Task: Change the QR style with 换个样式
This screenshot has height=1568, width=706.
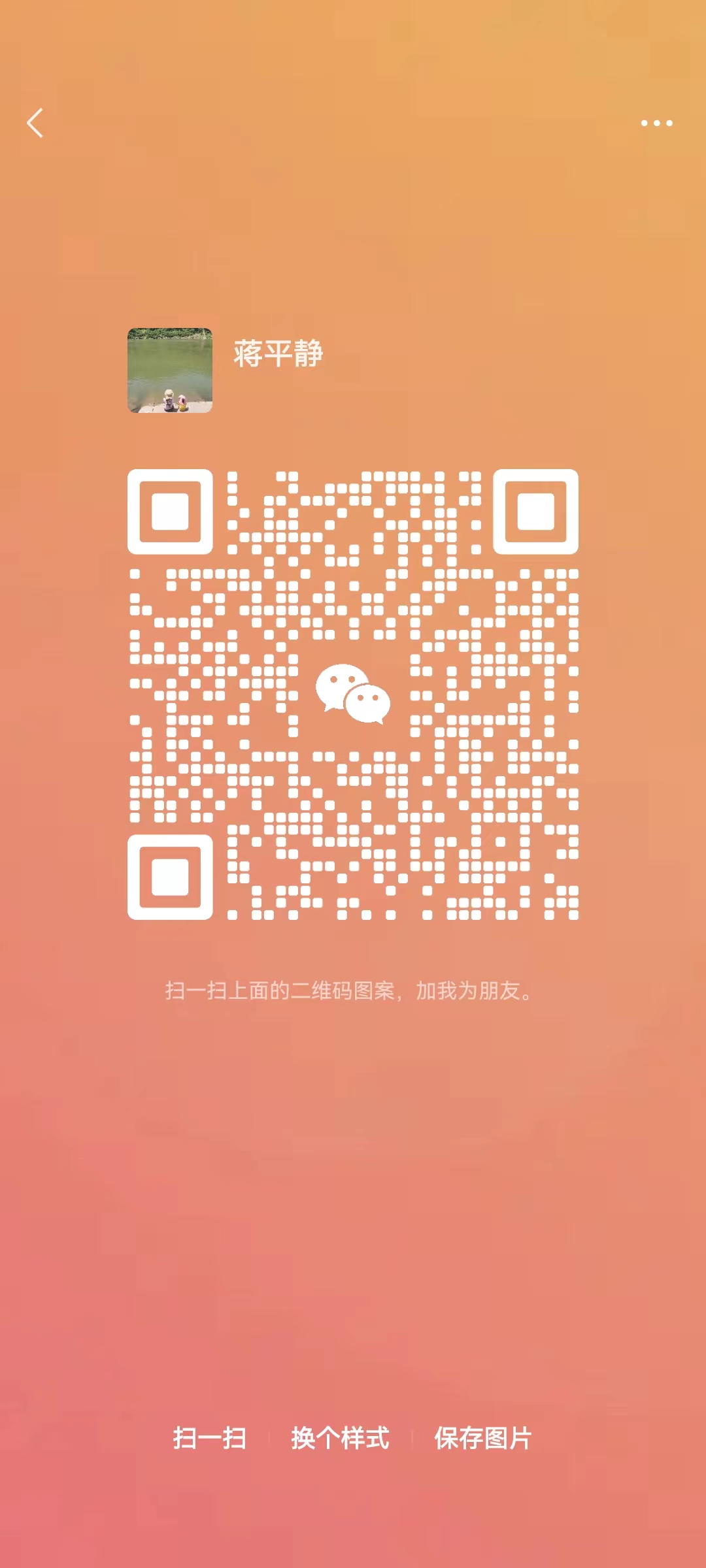Action: (340, 1438)
